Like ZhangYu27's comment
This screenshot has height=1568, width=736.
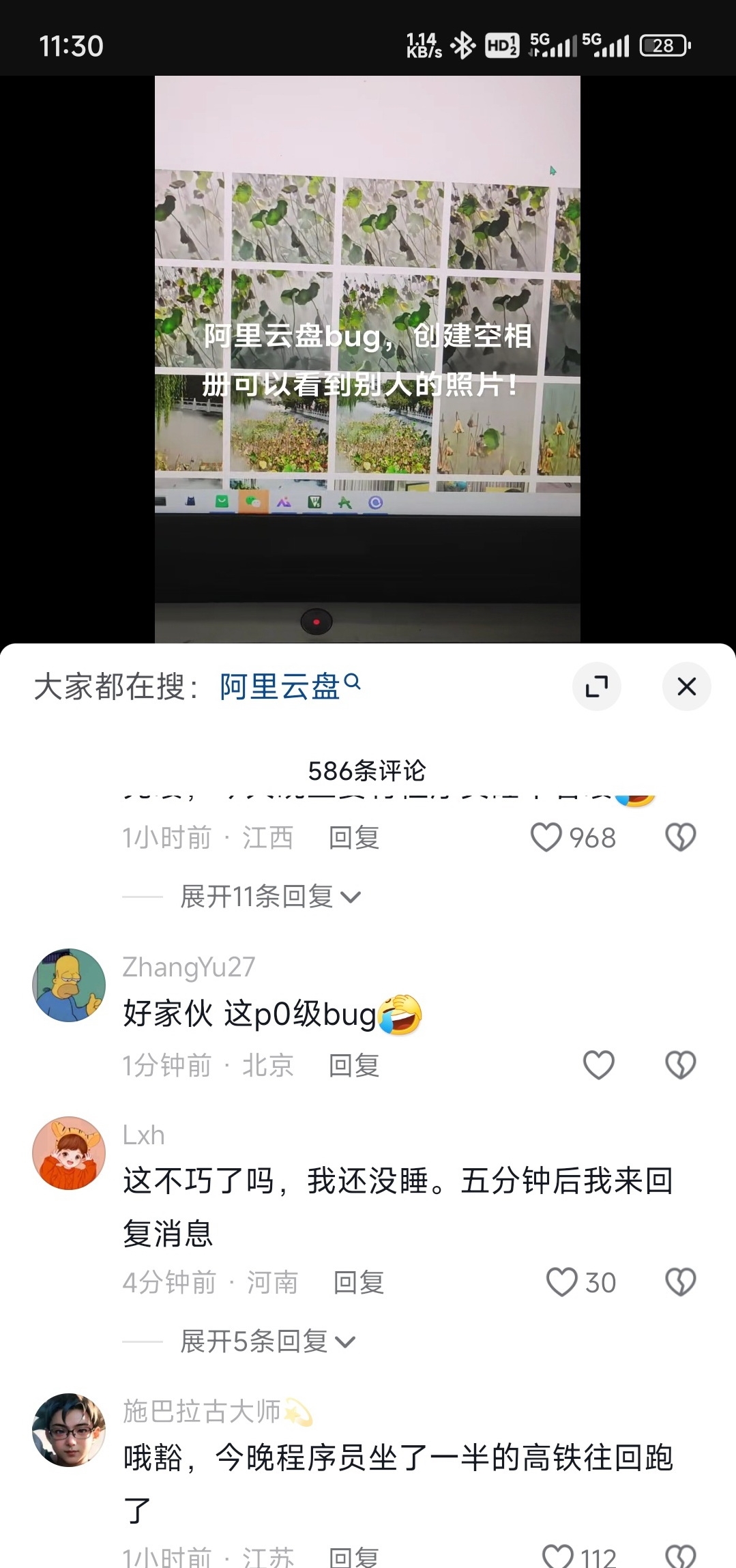tap(598, 1064)
